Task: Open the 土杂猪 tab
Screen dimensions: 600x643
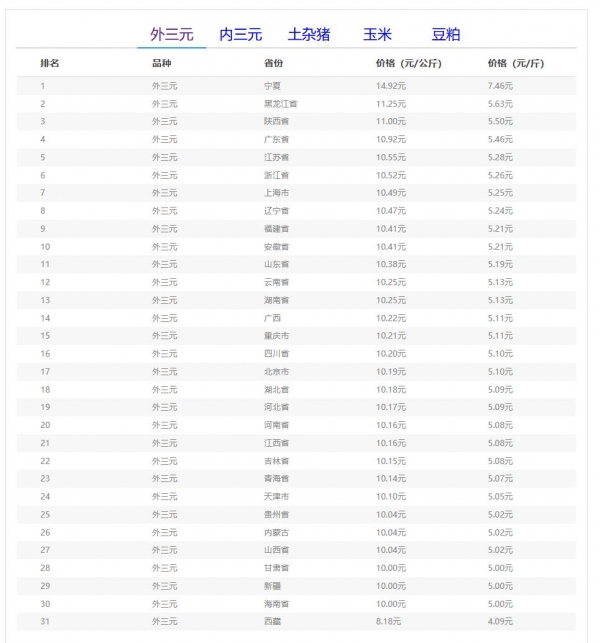Action: 308,34
